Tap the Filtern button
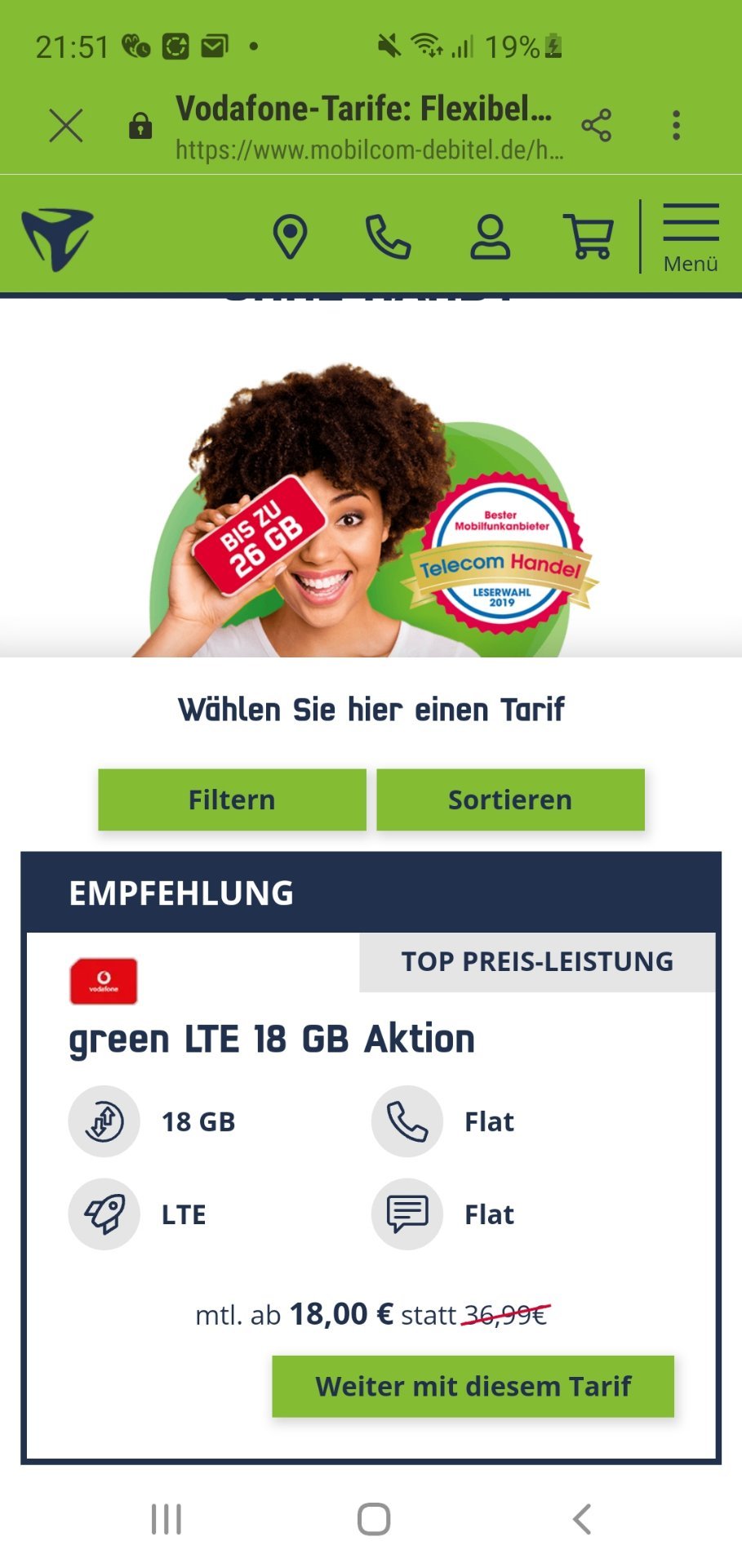 point(232,800)
